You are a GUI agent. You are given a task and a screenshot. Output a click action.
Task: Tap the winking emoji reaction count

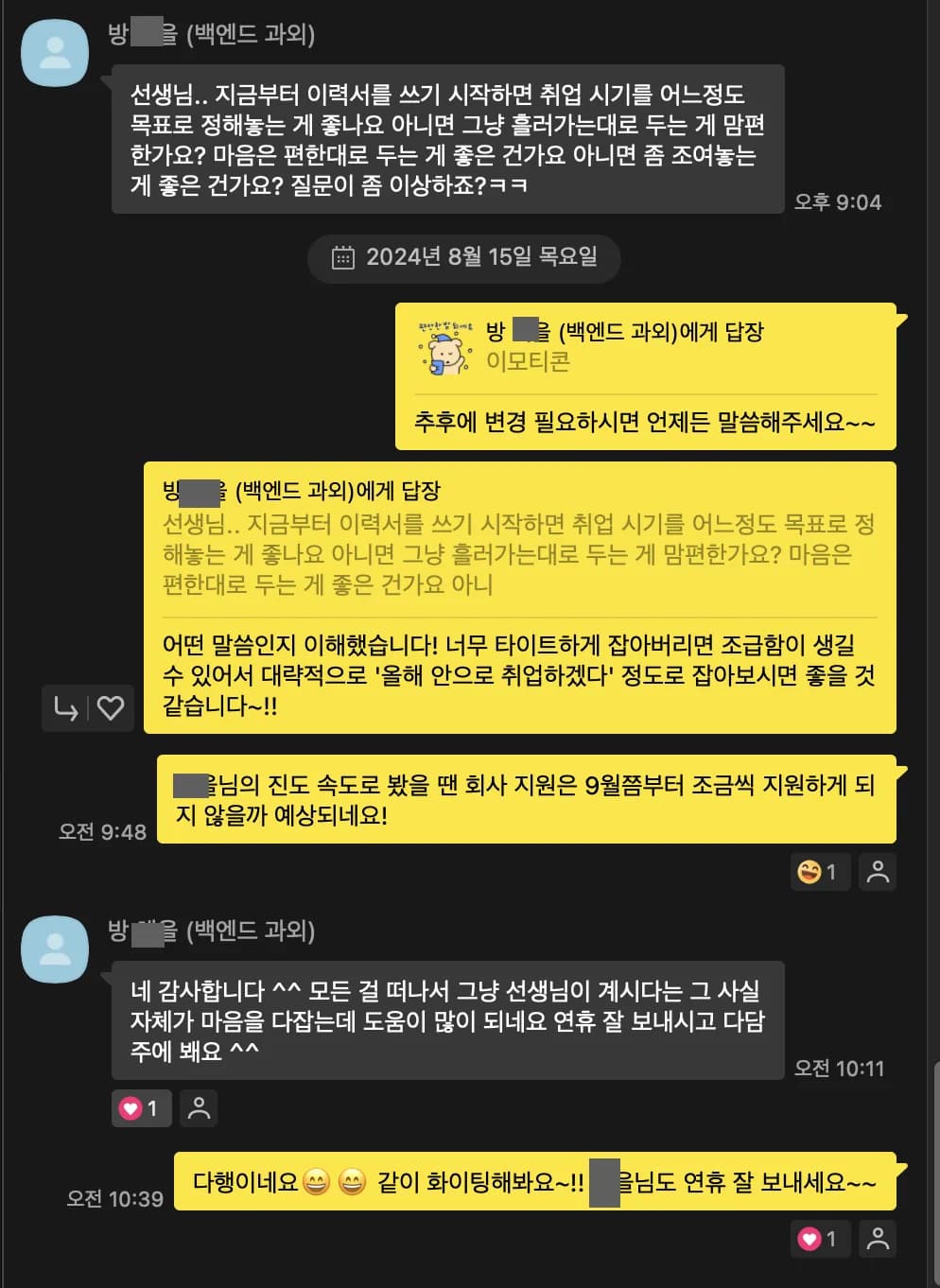pos(820,871)
